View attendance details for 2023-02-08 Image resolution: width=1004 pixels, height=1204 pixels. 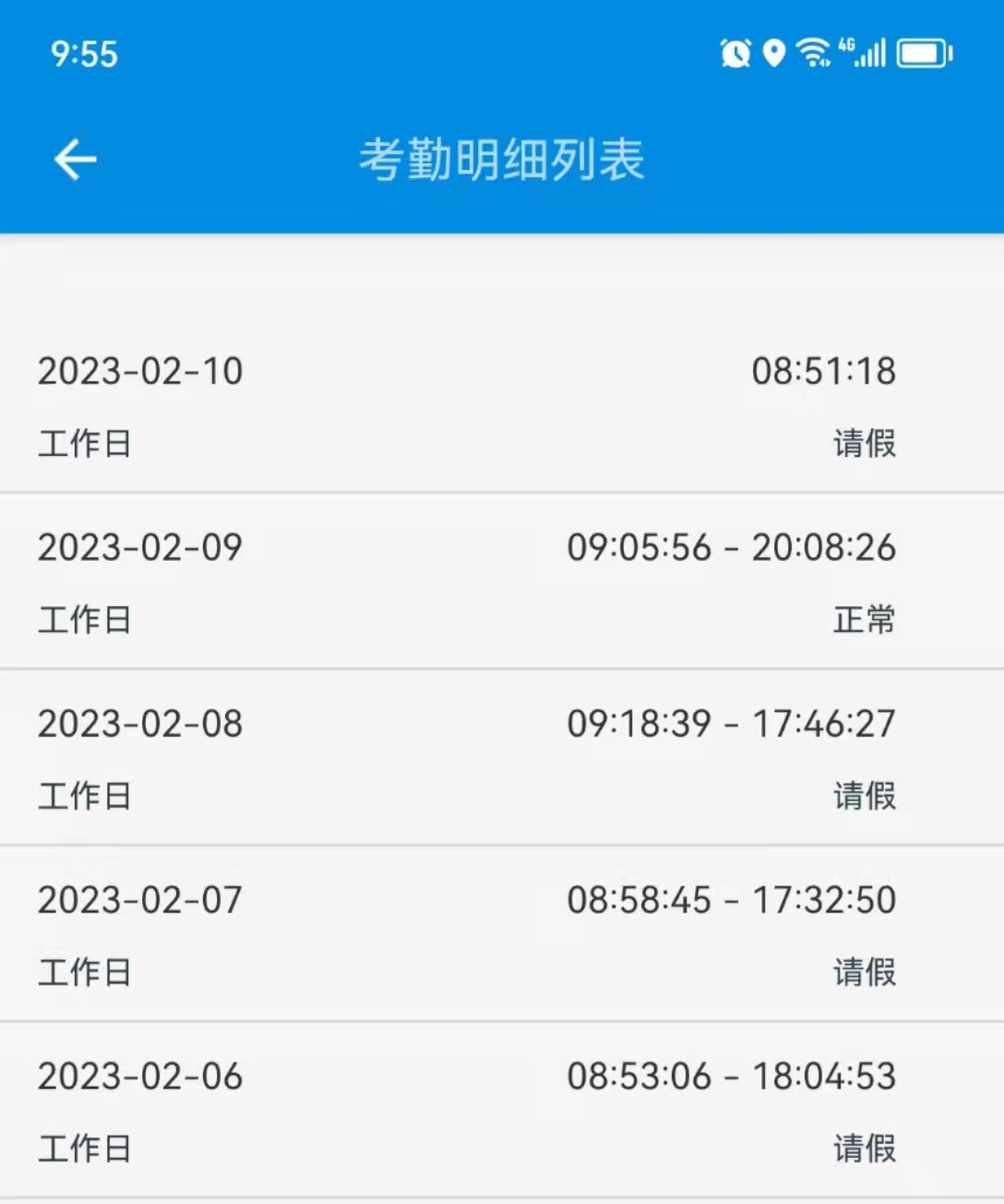pos(502,758)
